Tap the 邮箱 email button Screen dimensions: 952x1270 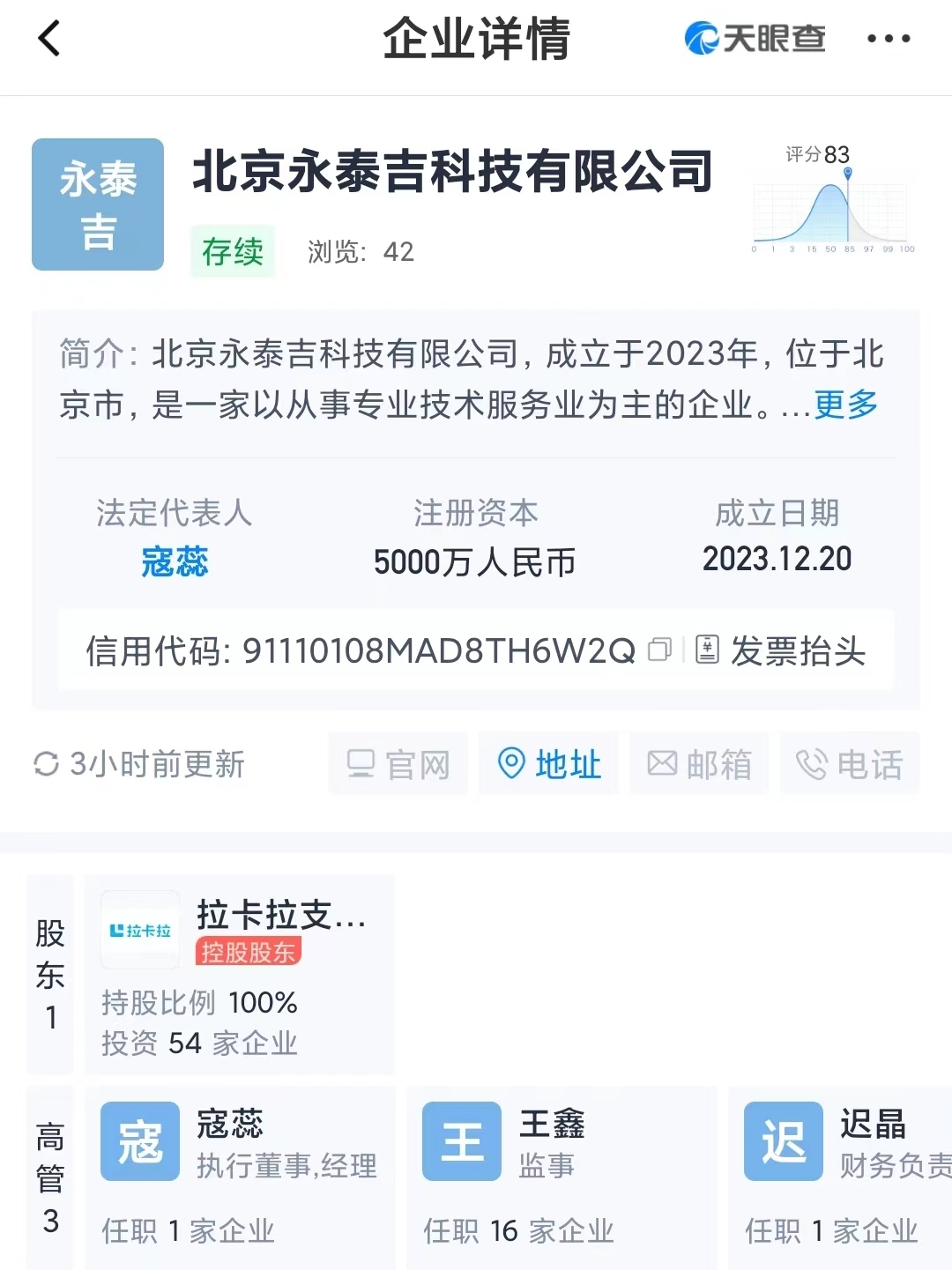tap(700, 764)
